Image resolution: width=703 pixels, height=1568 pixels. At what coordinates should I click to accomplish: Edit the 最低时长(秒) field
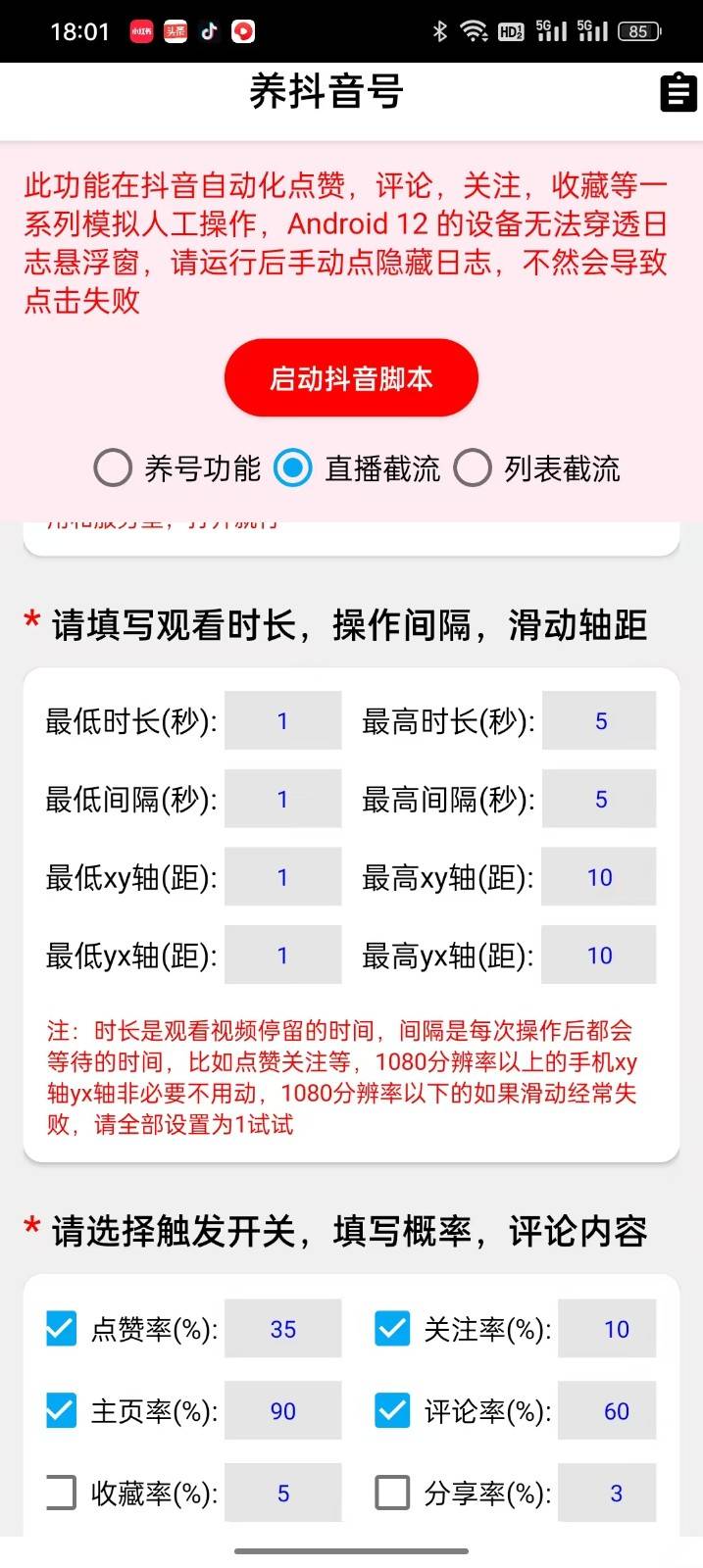[282, 721]
